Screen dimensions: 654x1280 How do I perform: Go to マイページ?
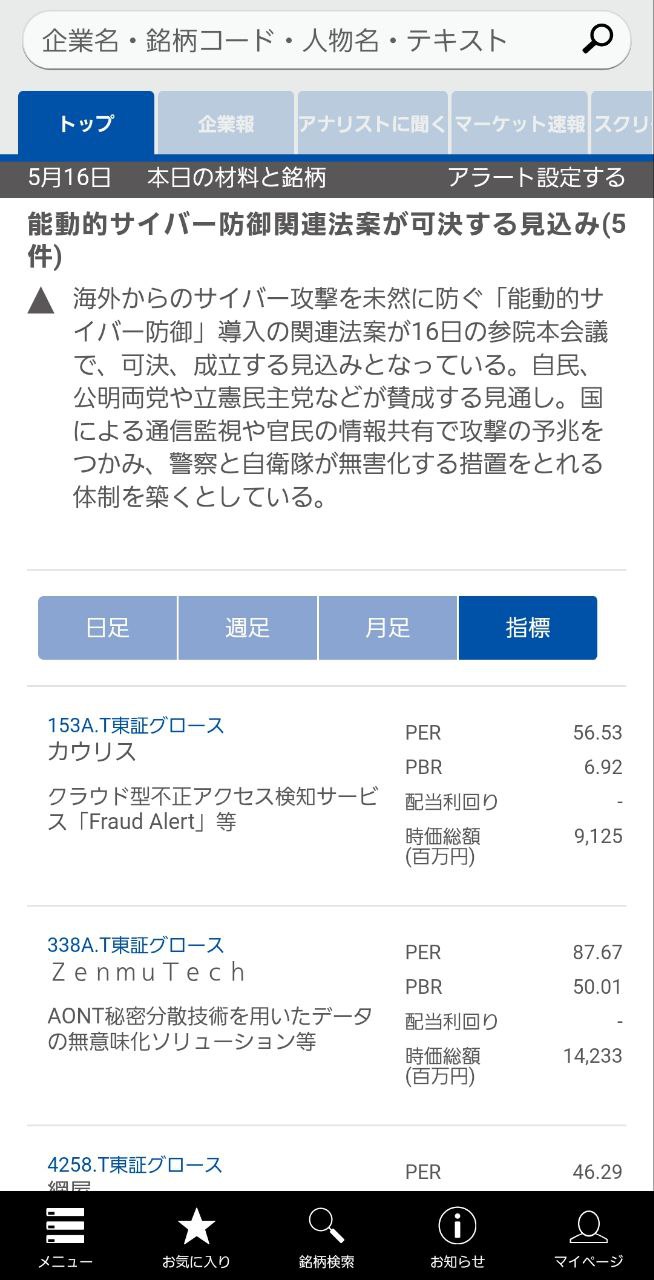click(588, 1236)
